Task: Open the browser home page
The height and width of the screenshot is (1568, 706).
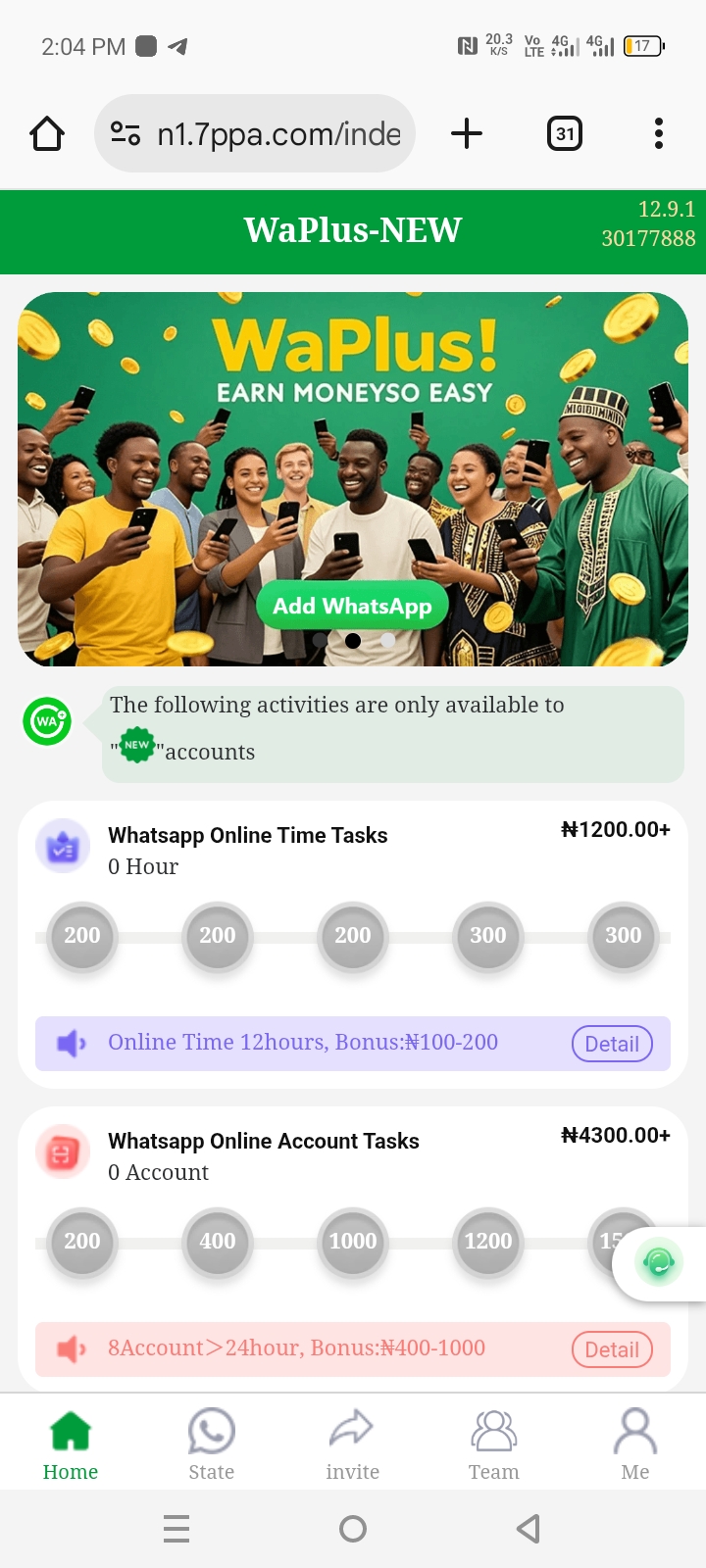Action: pos(47,133)
